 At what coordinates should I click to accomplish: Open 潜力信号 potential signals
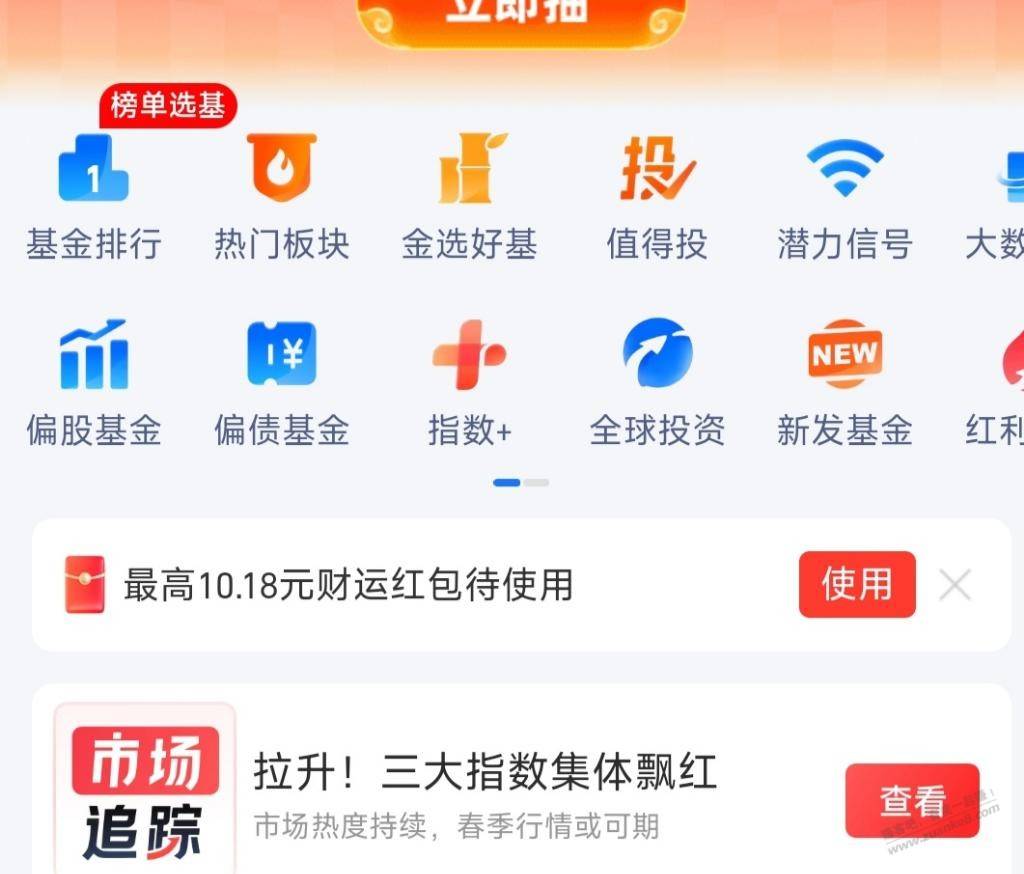[845, 197]
